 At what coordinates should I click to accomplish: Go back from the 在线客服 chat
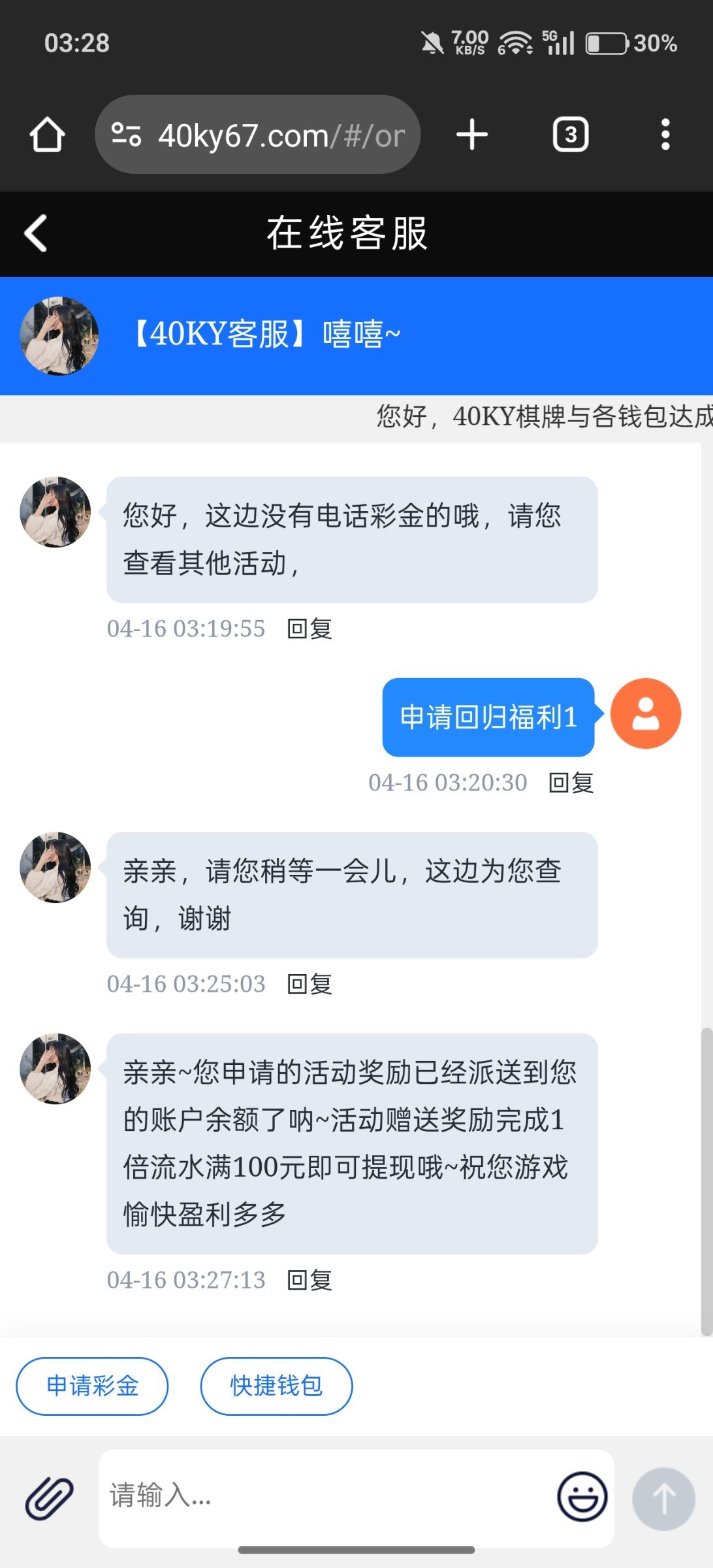36,233
